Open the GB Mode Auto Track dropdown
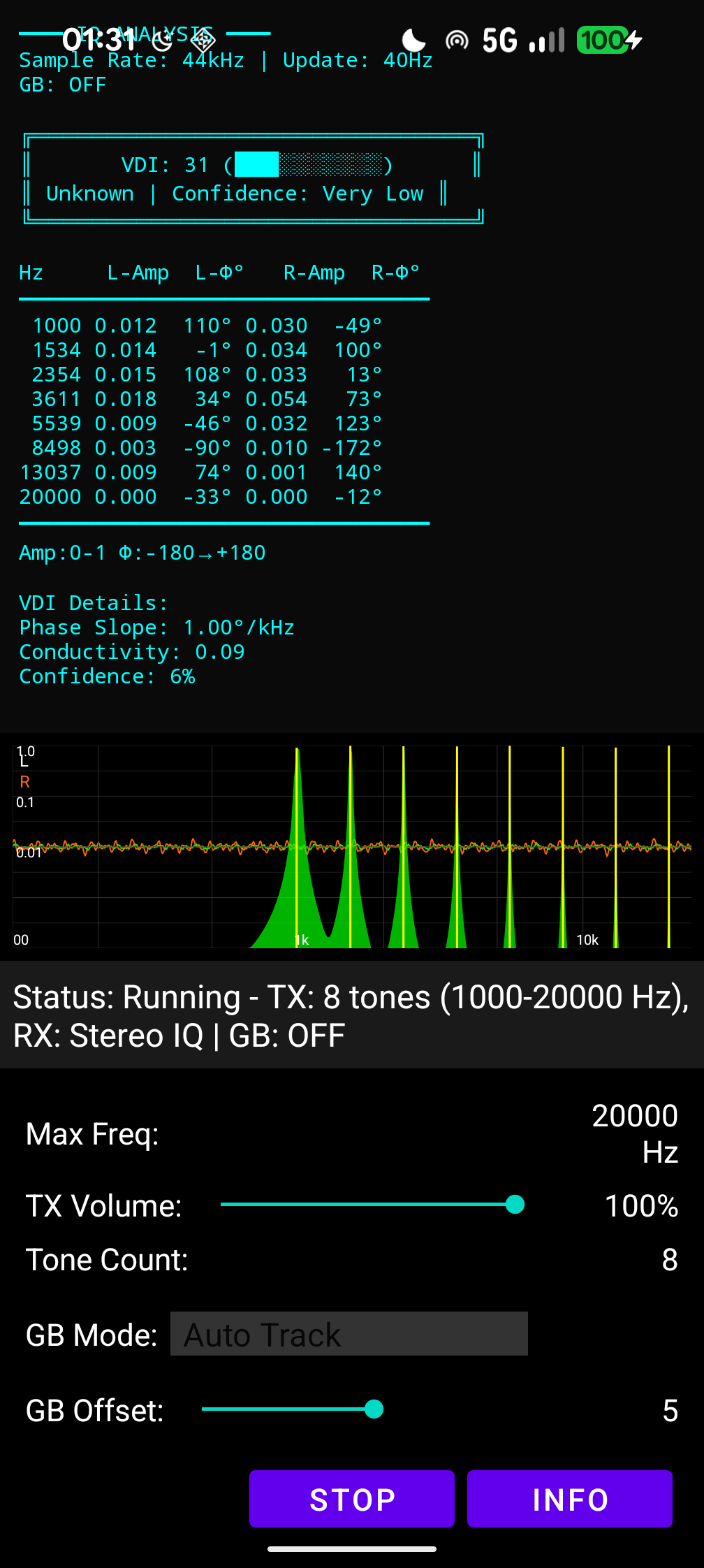Image resolution: width=704 pixels, height=1568 pixels. pos(349,1334)
